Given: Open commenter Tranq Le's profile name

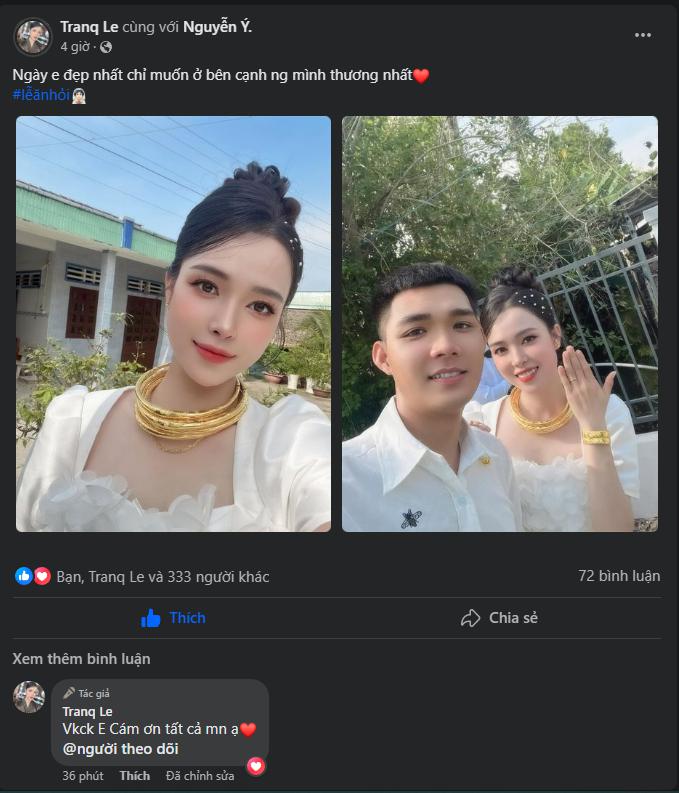Looking at the screenshot, I should pyautogui.click(x=87, y=711).
